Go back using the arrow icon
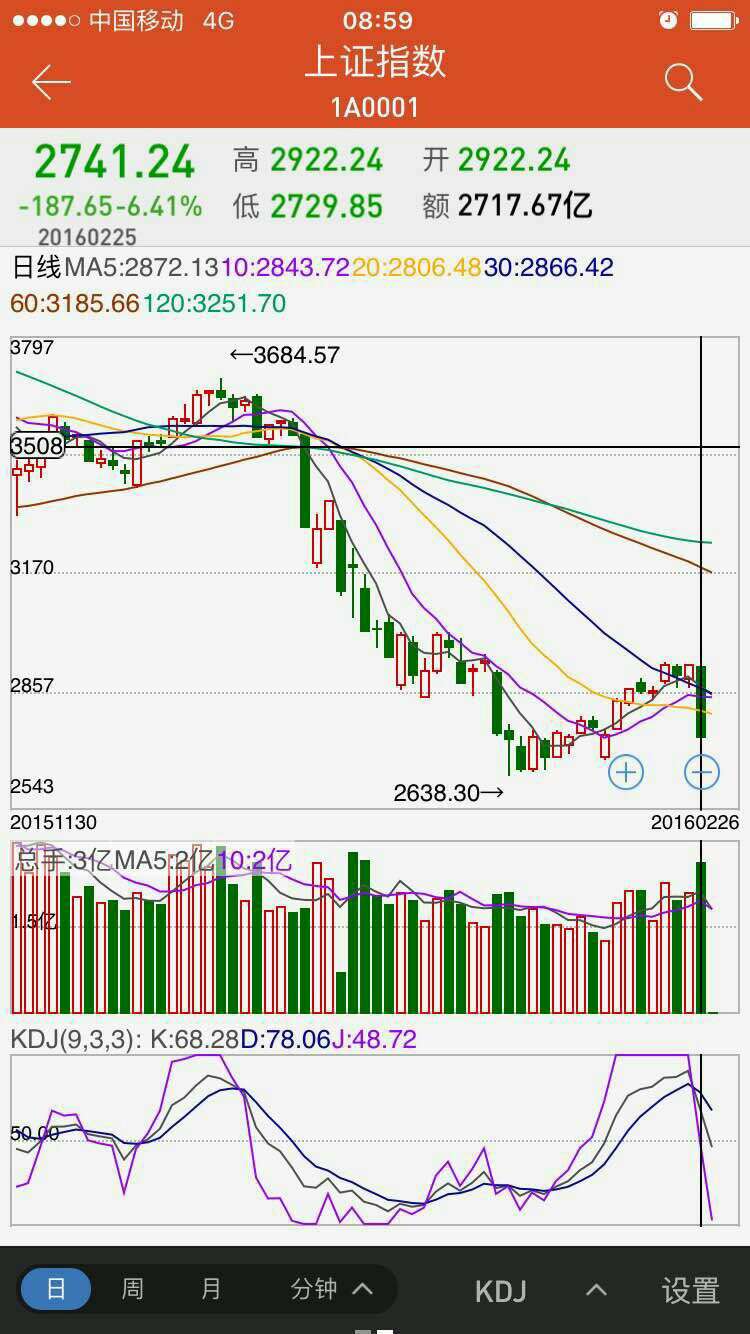The width and height of the screenshot is (750, 1334). click(51, 82)
